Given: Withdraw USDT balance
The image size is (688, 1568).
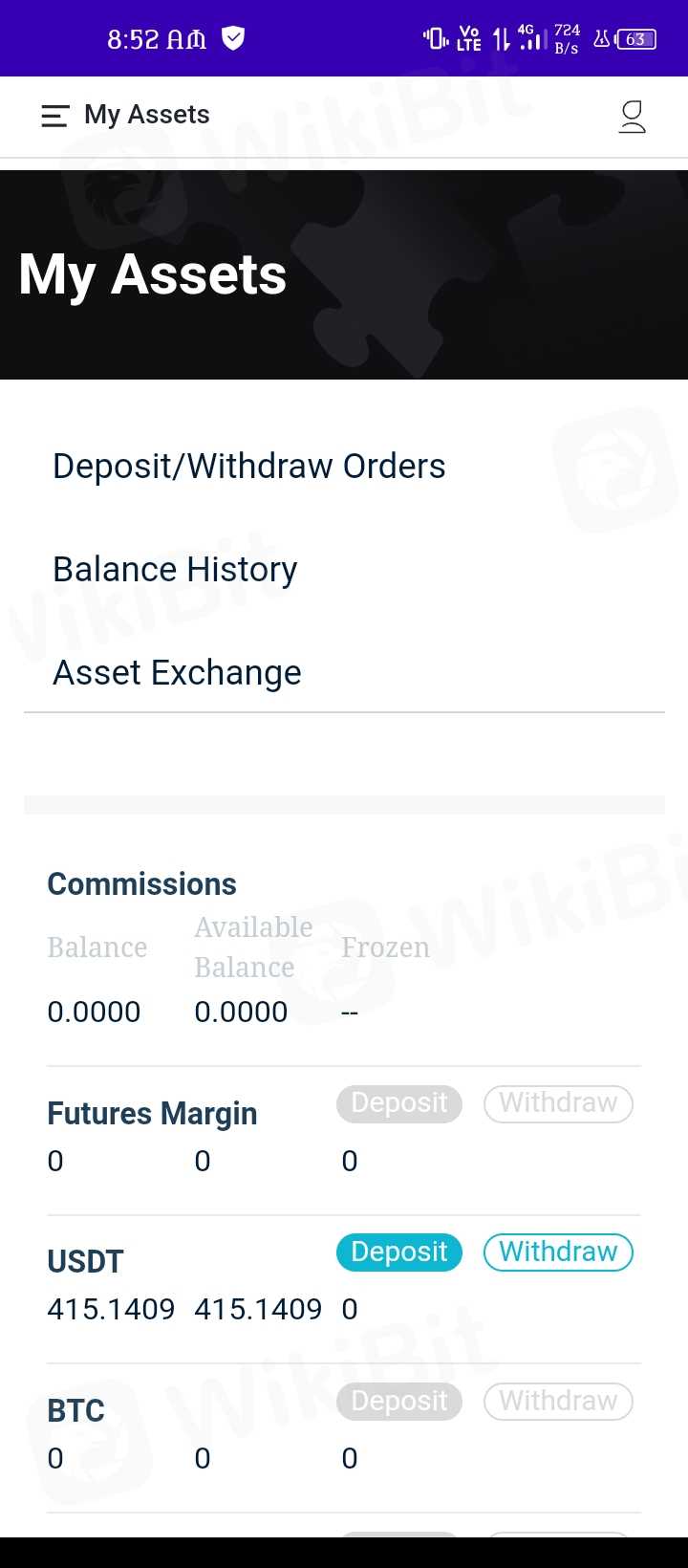Looking at the screenshot, I should [558, 1252].
